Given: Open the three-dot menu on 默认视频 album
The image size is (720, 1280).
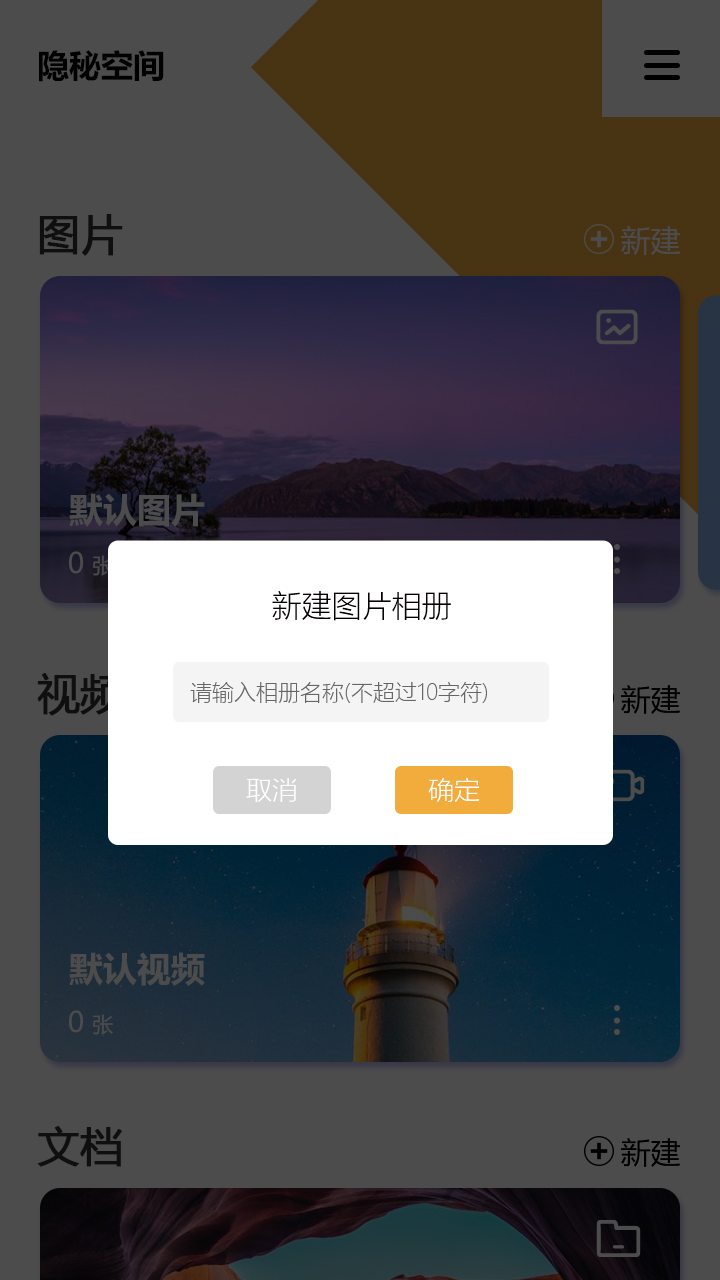Looking at the screenshot, I should pos(616,1020).
